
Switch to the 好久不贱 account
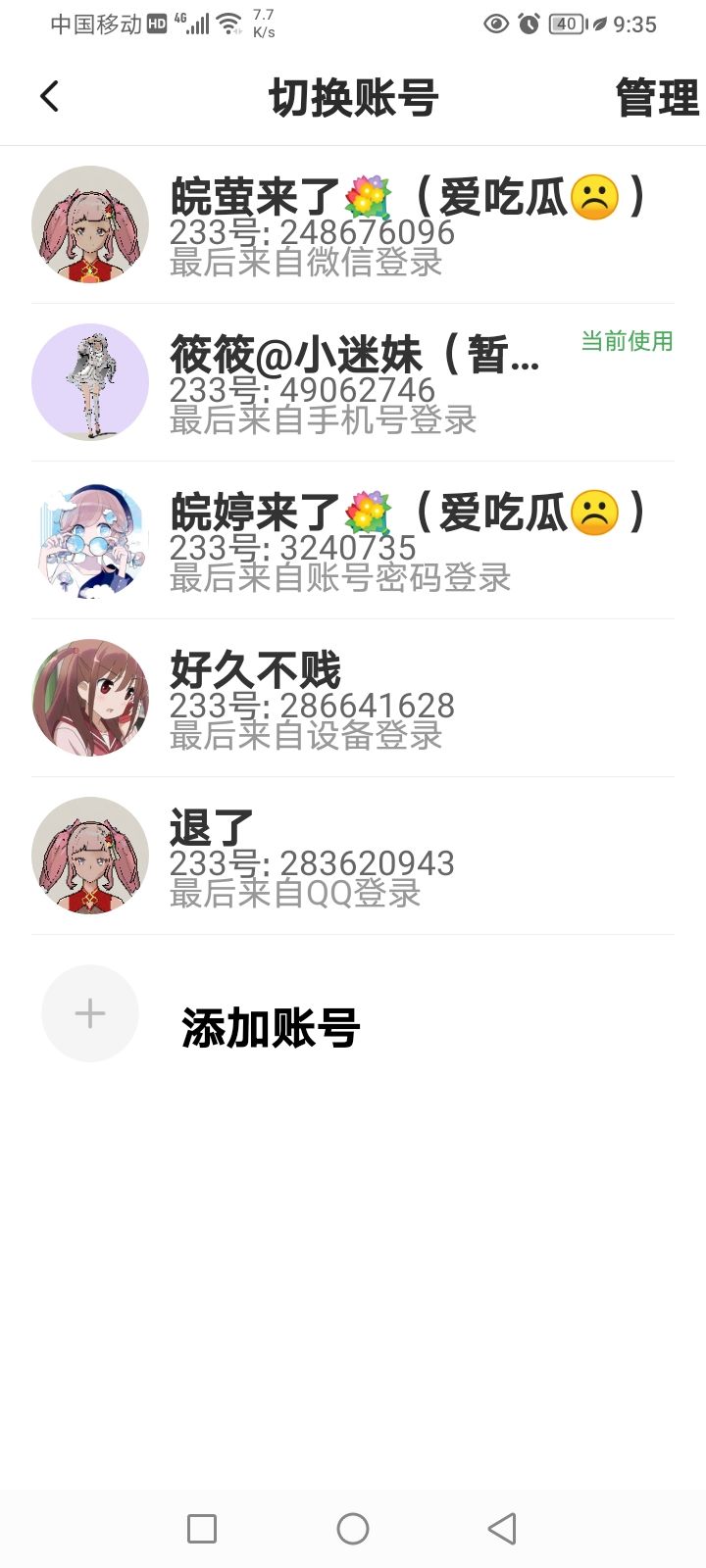pyautogui.click(x=353, y=698)
